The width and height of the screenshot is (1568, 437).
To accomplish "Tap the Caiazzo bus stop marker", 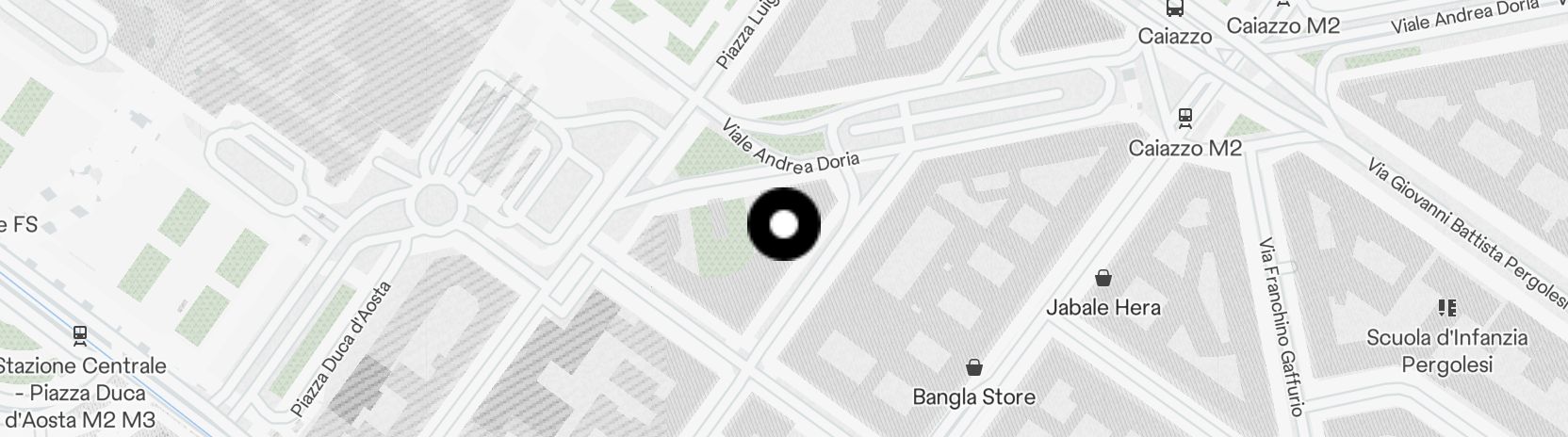I will click(x=1174, y=9).
